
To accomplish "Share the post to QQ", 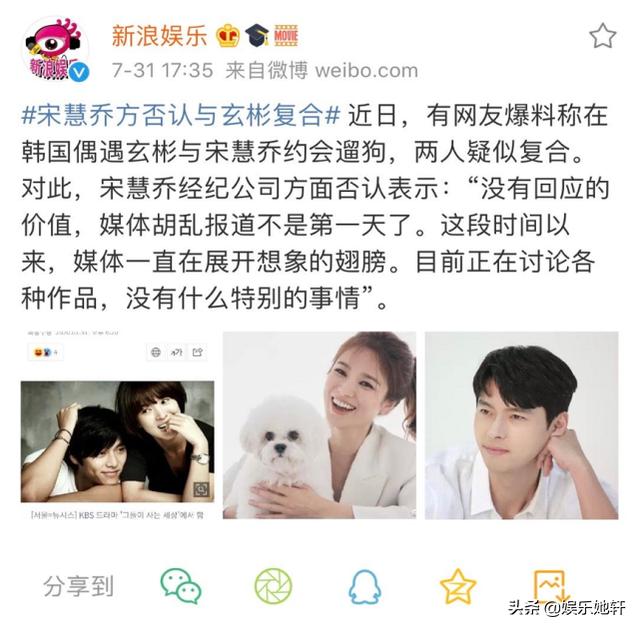I will [365, 586].
